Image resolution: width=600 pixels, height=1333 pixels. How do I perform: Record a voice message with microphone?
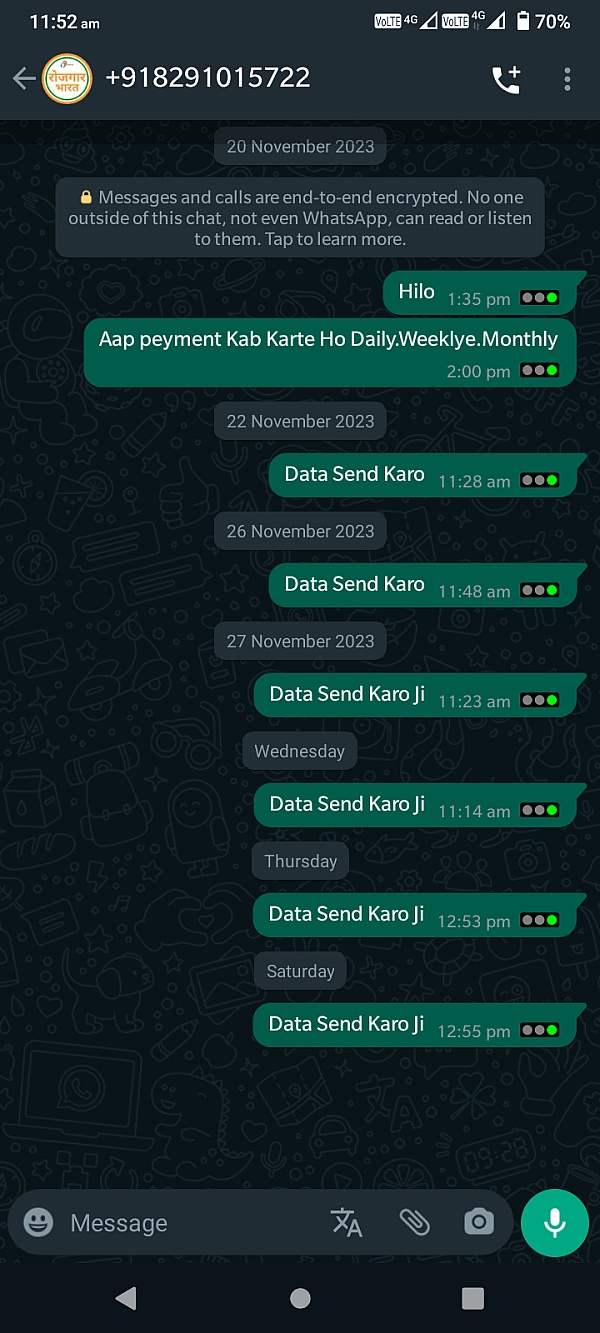pos(554,1223)
